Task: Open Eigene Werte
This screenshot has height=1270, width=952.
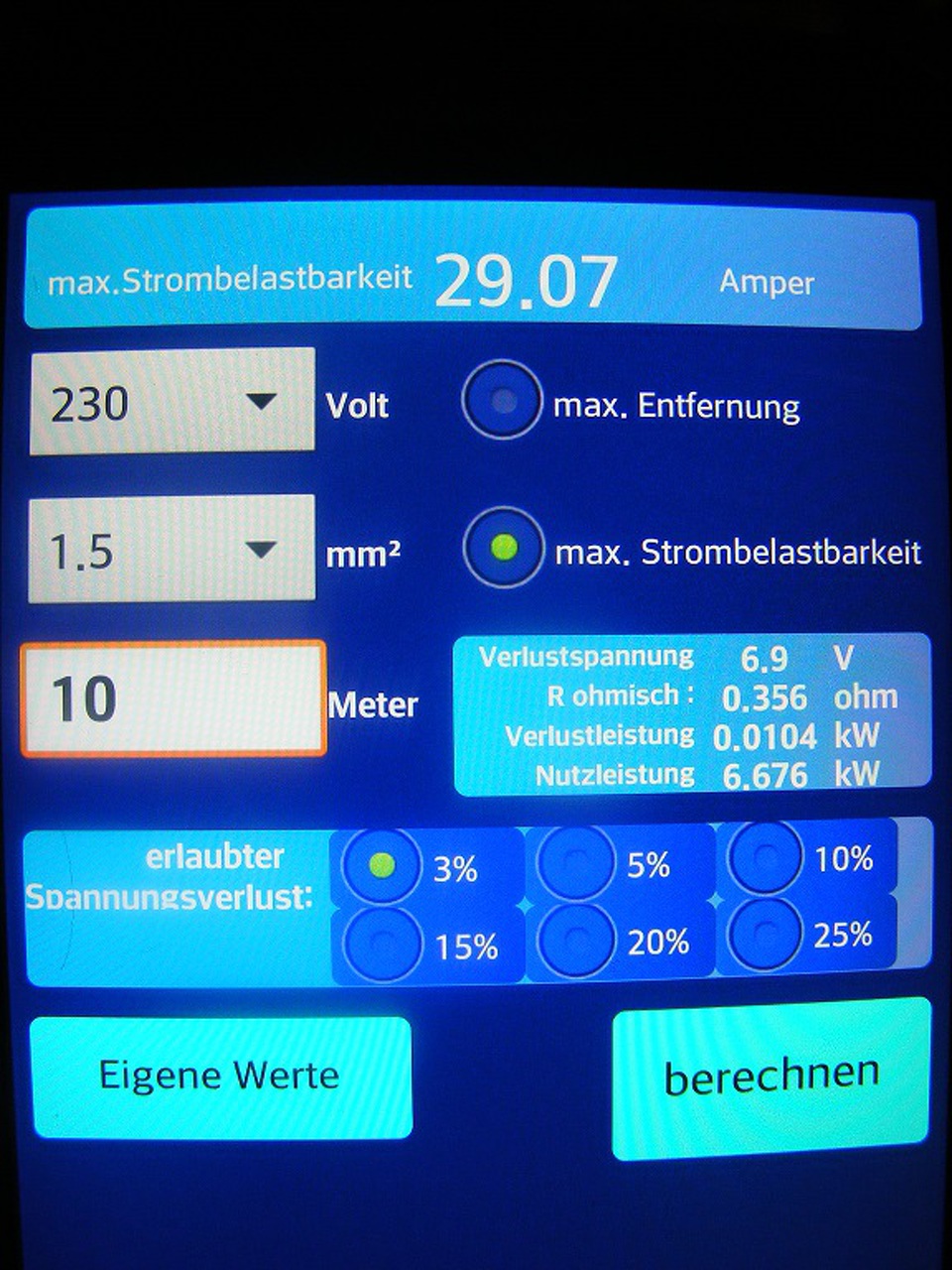Action: pyautogui.click(x=220, y=1077)
